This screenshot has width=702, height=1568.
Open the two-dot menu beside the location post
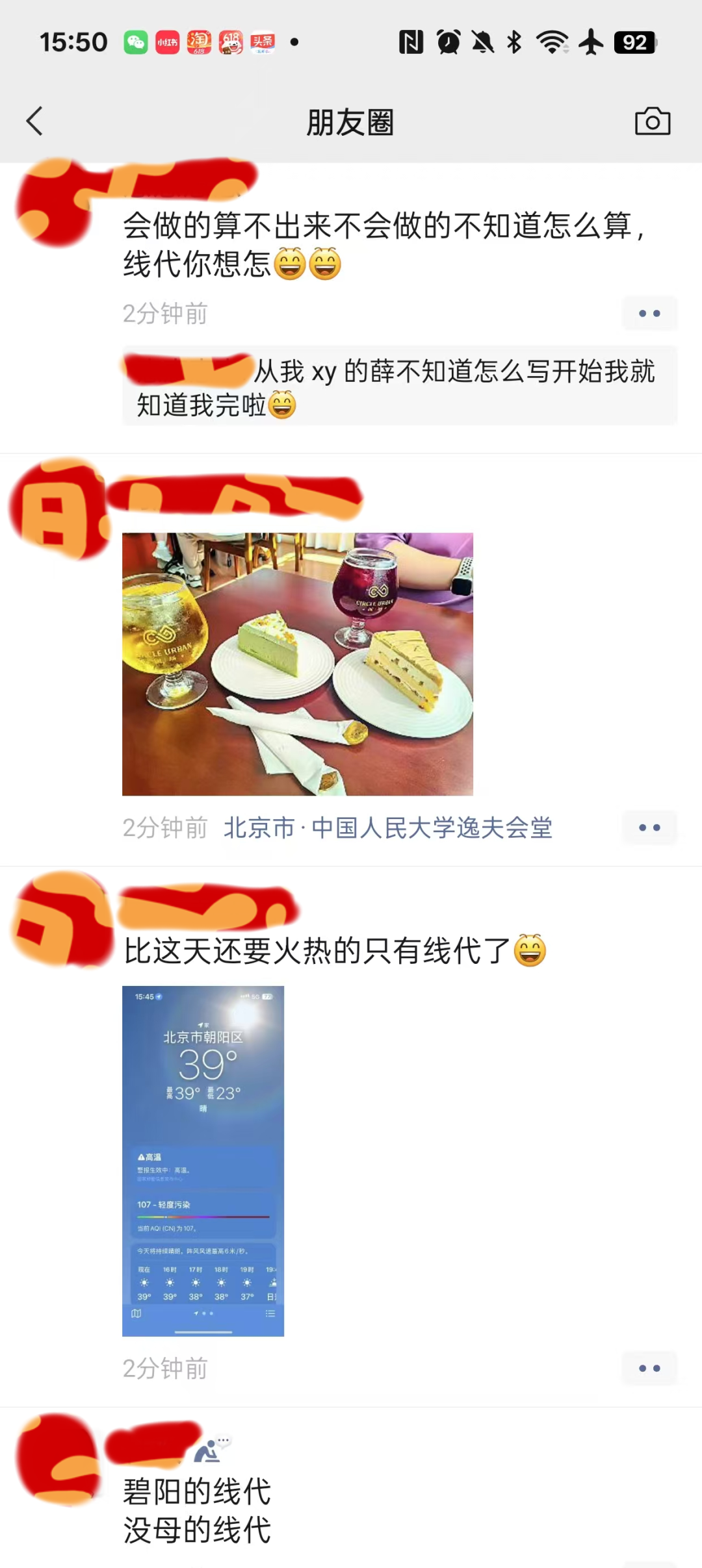point(649,828)
